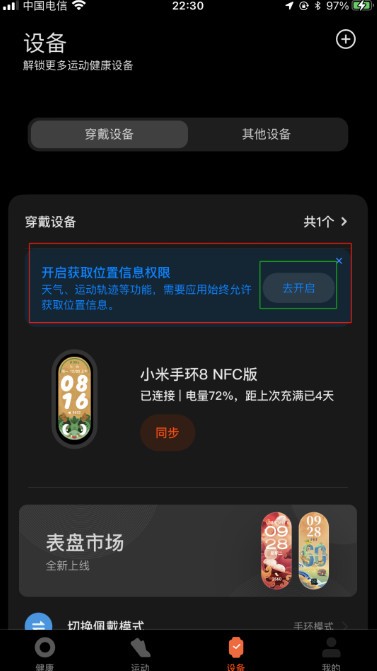Select the 穿戴设备 segment
Viewport: 377px width, 671px height.
(109, 134)
